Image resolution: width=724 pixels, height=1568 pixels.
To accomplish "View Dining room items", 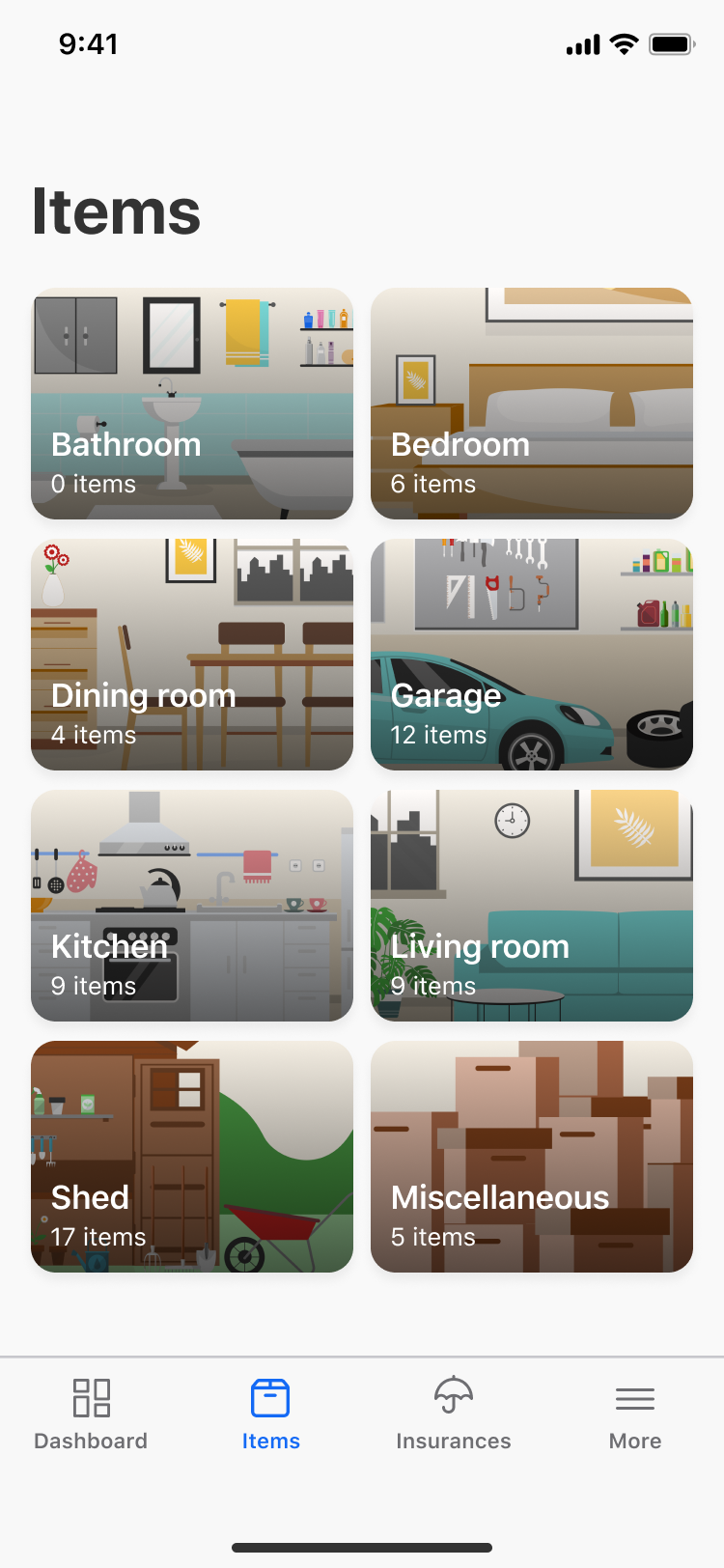I will 192,655.
